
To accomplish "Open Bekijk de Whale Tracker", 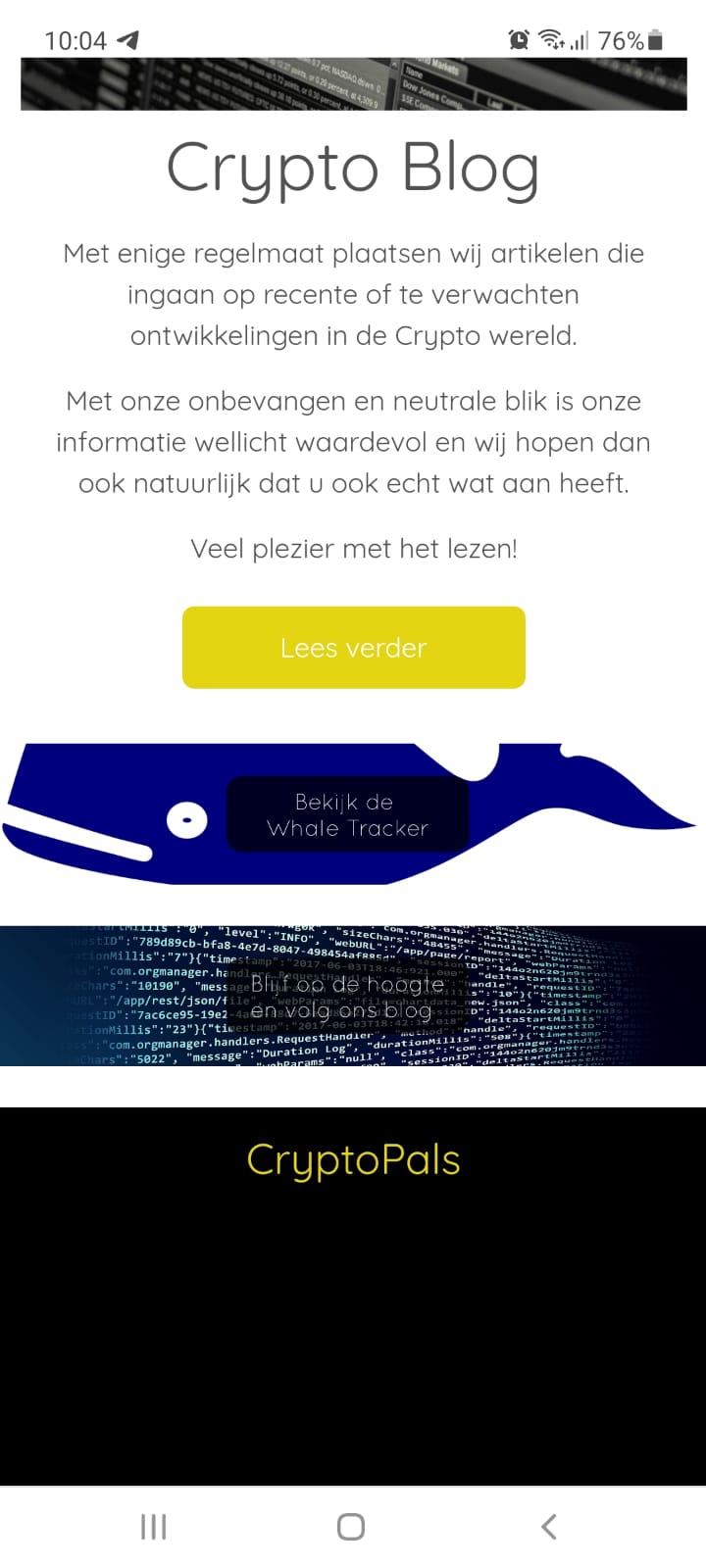I will 347,814.
